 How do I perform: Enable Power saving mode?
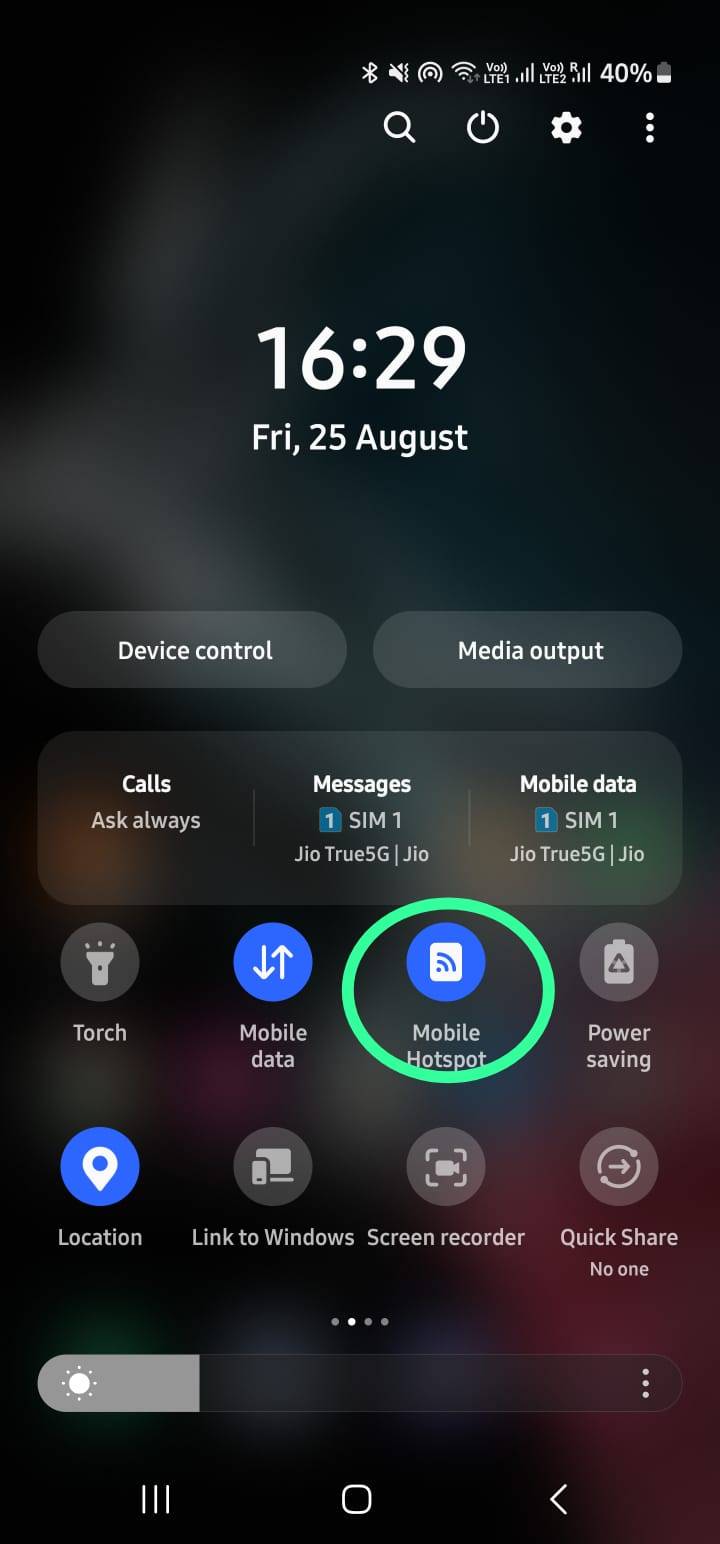(x=619, y=963)
